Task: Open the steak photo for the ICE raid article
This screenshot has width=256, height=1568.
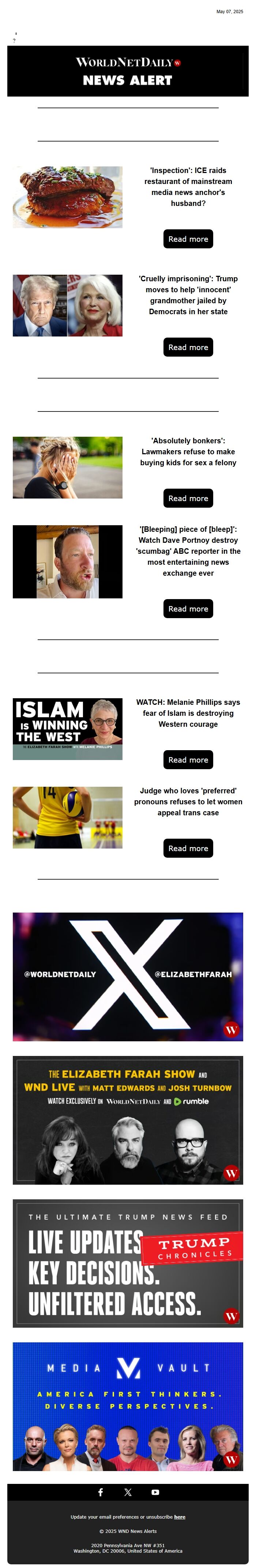Action: 68,197
